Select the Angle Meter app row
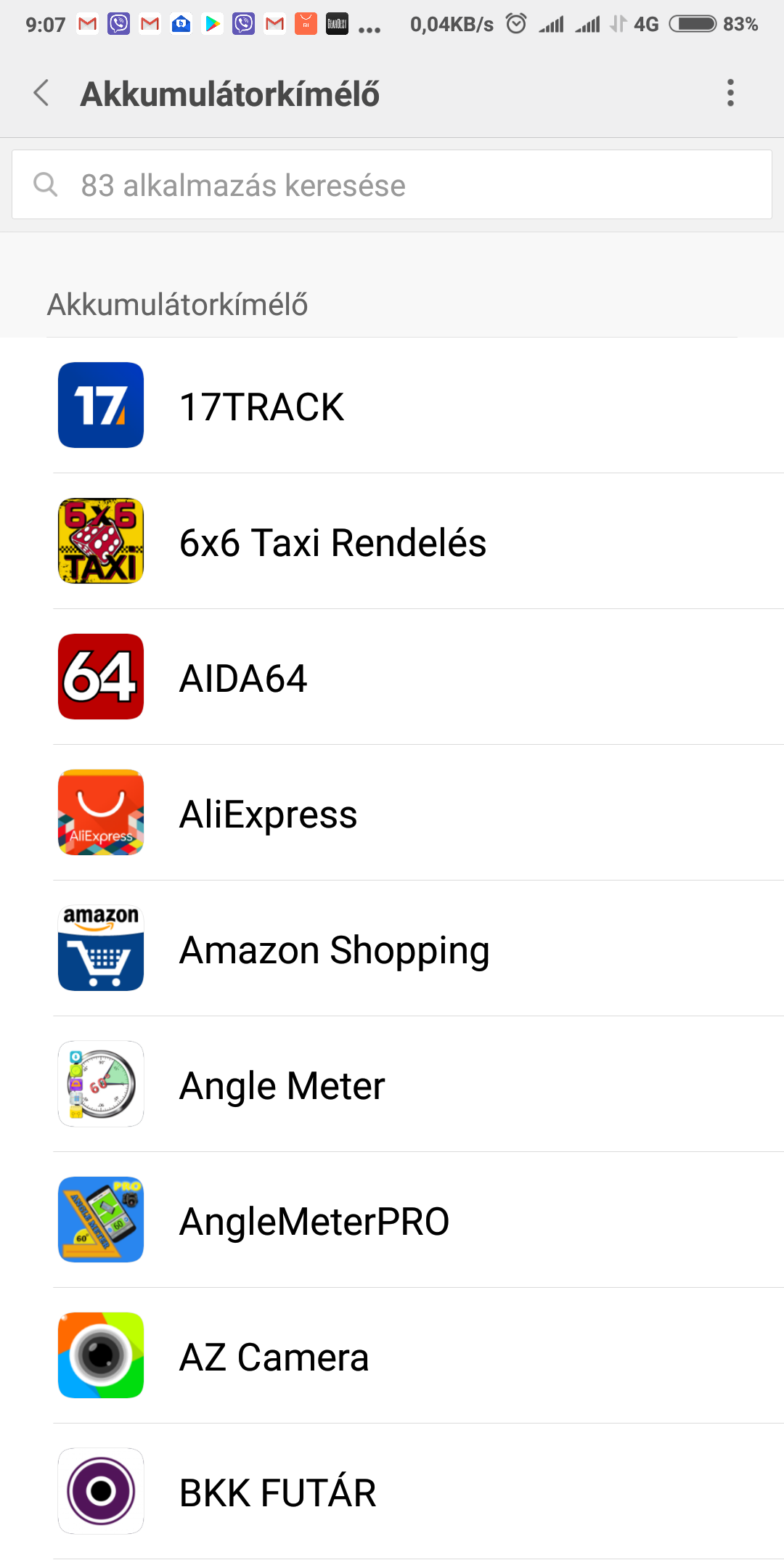Screen dimensions: 784x1568 [x=392, y=1085]
